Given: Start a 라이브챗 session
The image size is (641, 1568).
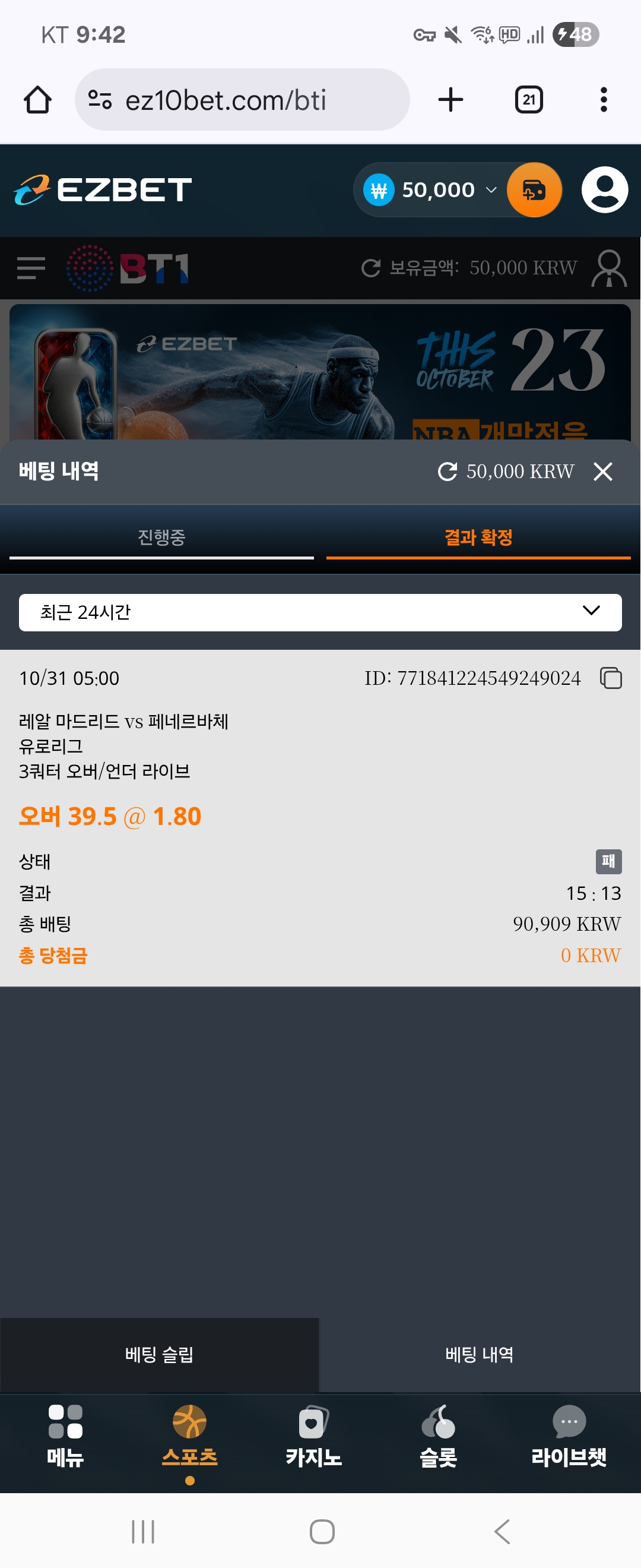Looking at the screenshot, I should (569, 1437).
